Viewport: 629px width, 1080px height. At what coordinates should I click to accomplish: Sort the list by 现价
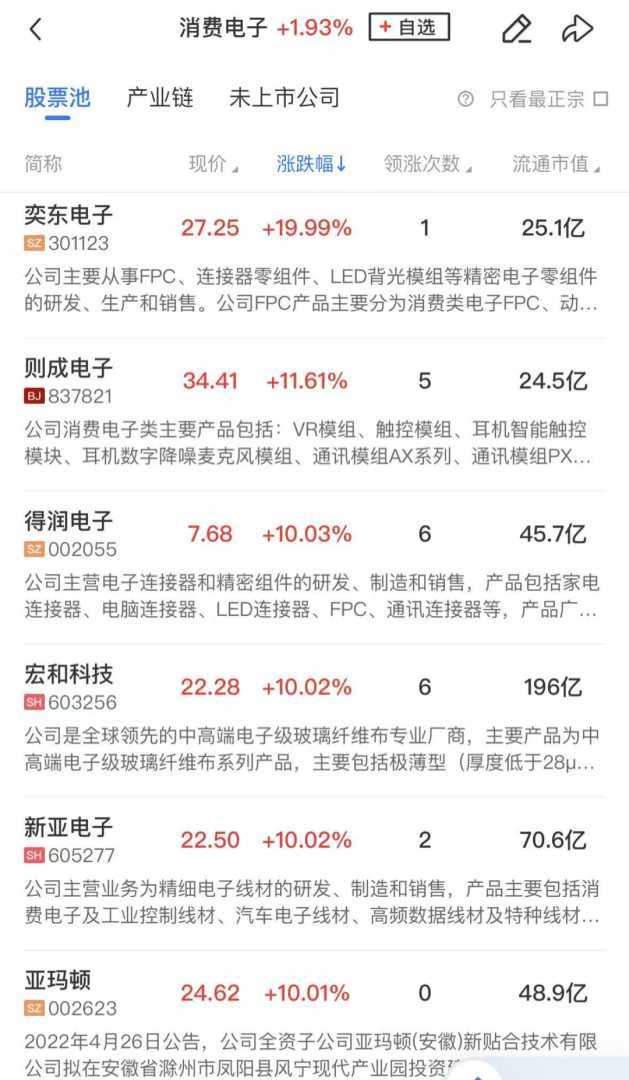(213, 165)
